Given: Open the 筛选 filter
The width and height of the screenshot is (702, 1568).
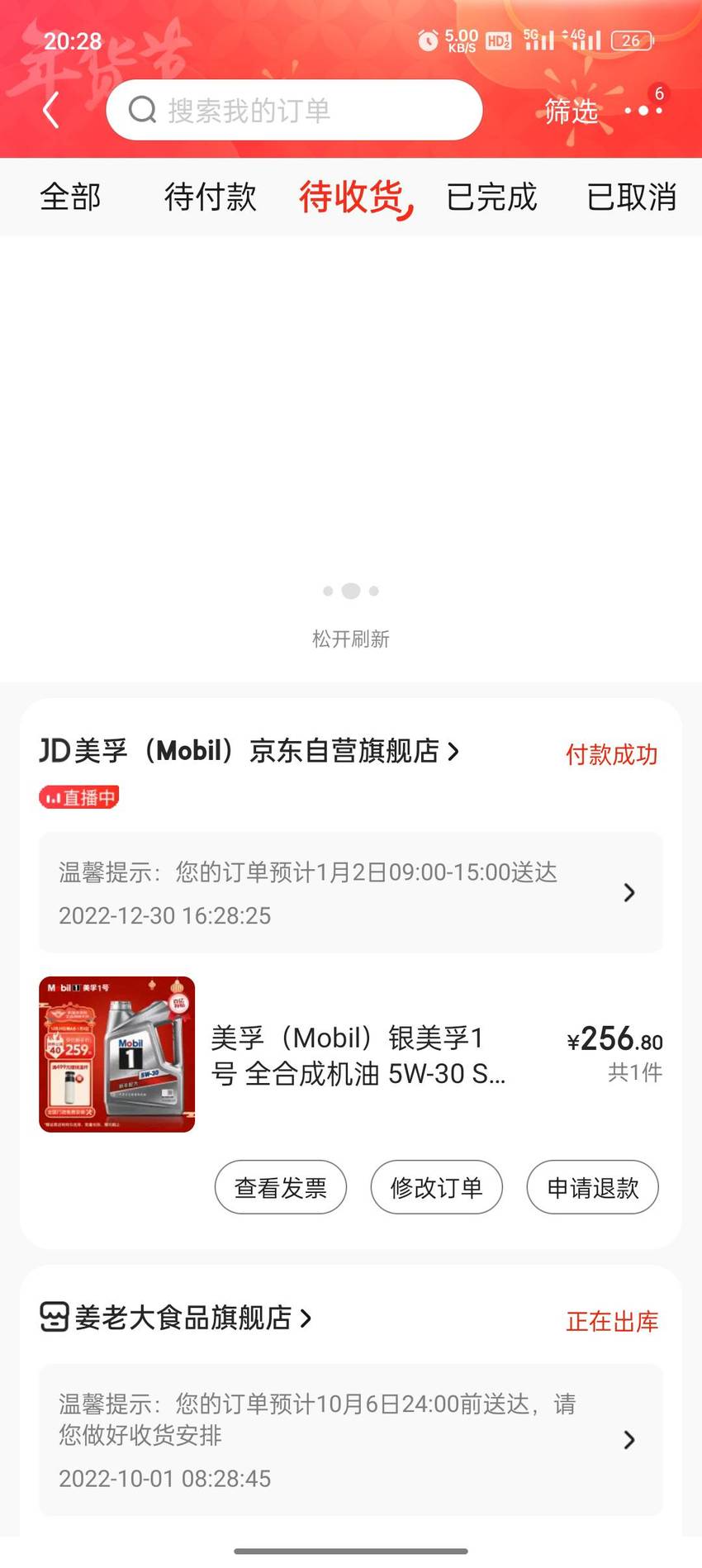Looking at the screenshot, I should pyautogui.click(x=572, y=111).
